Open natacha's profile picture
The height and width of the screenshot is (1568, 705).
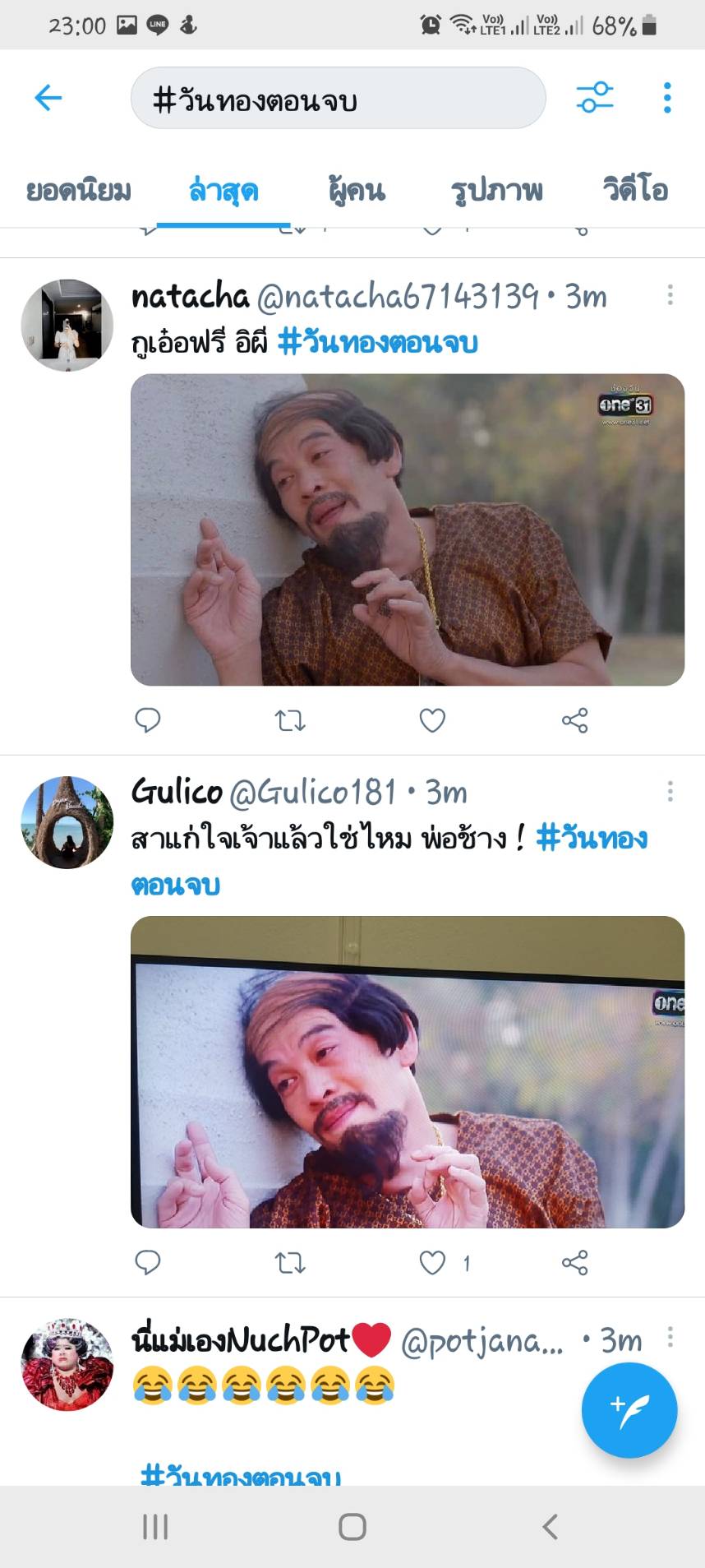click(x=67, y=325)
